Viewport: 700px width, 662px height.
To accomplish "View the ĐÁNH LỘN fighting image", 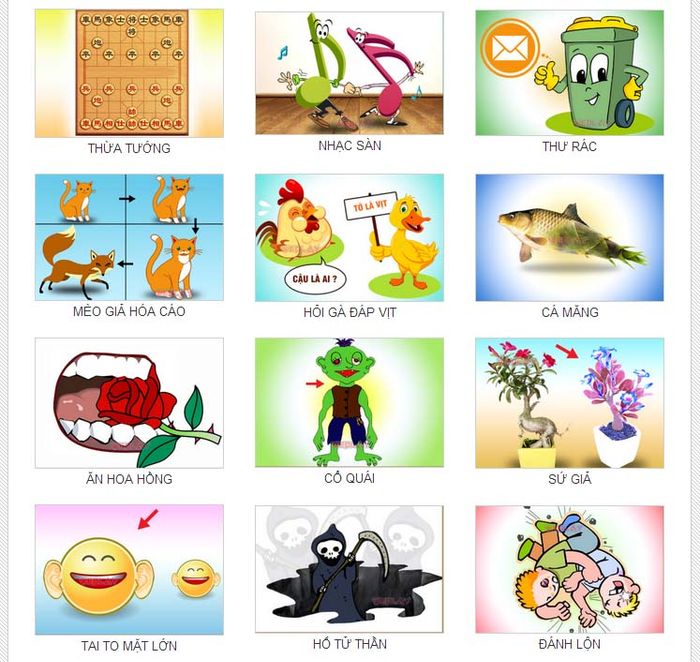I will tap(569, 569).
